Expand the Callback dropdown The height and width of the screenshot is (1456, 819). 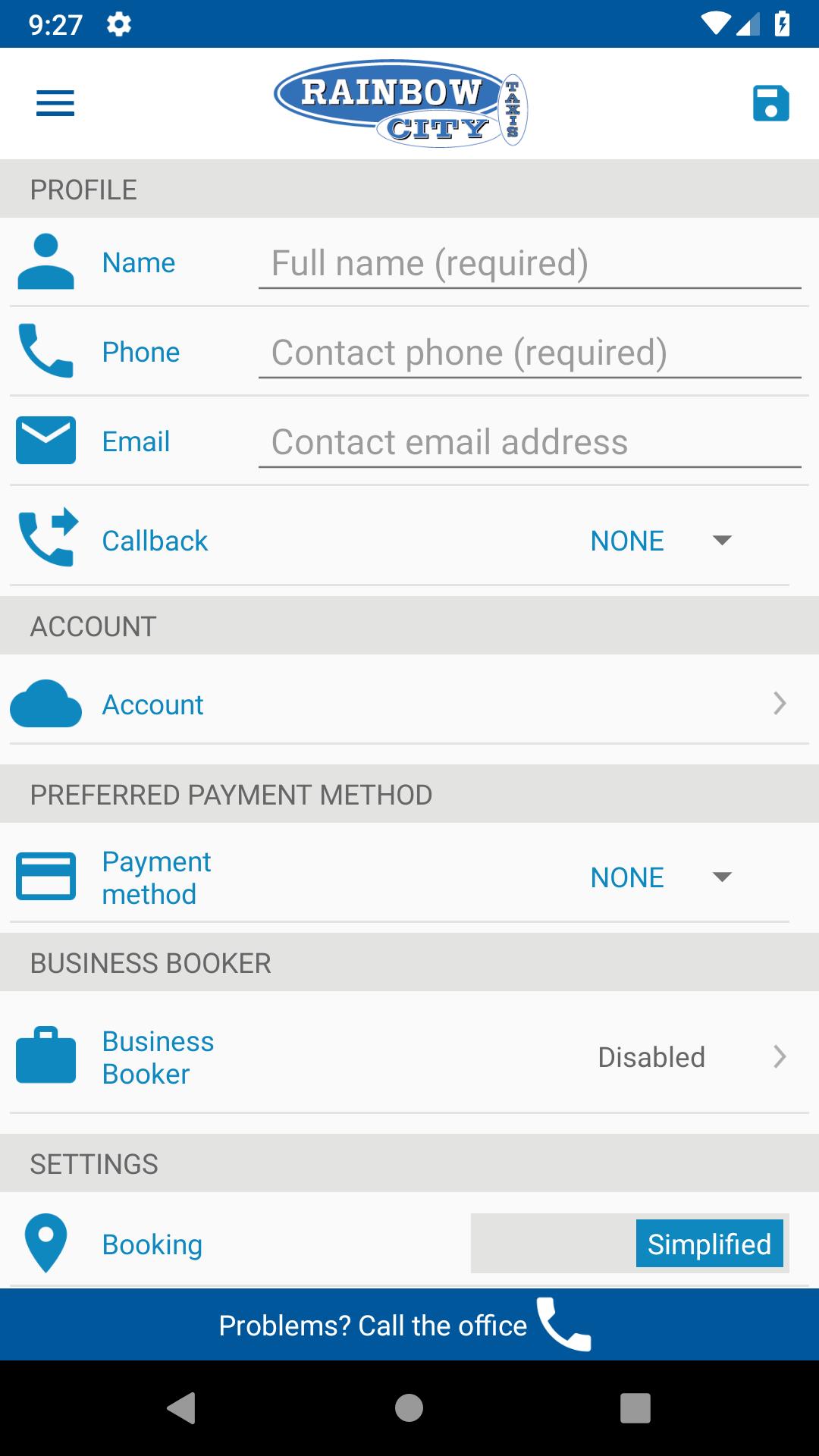[x=660, y=541]
